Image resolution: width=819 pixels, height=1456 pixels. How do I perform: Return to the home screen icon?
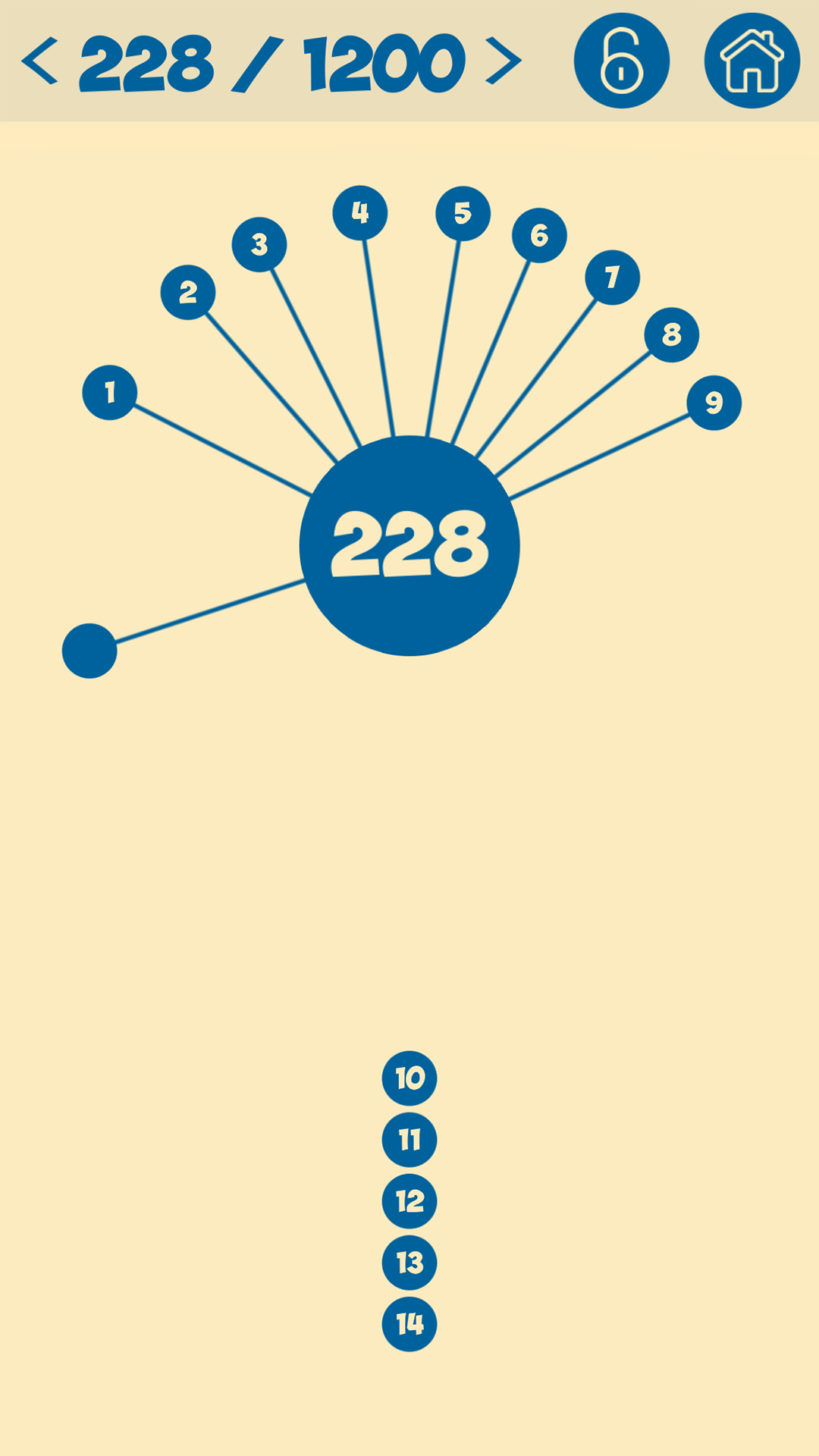[x=752, y=61]
